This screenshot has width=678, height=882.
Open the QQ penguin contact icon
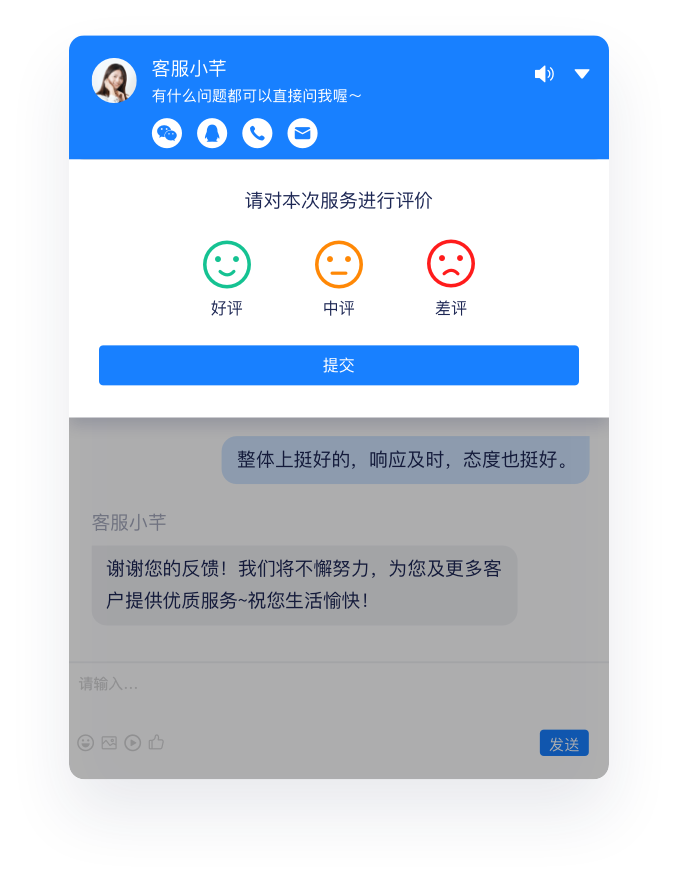click(212, 133)
